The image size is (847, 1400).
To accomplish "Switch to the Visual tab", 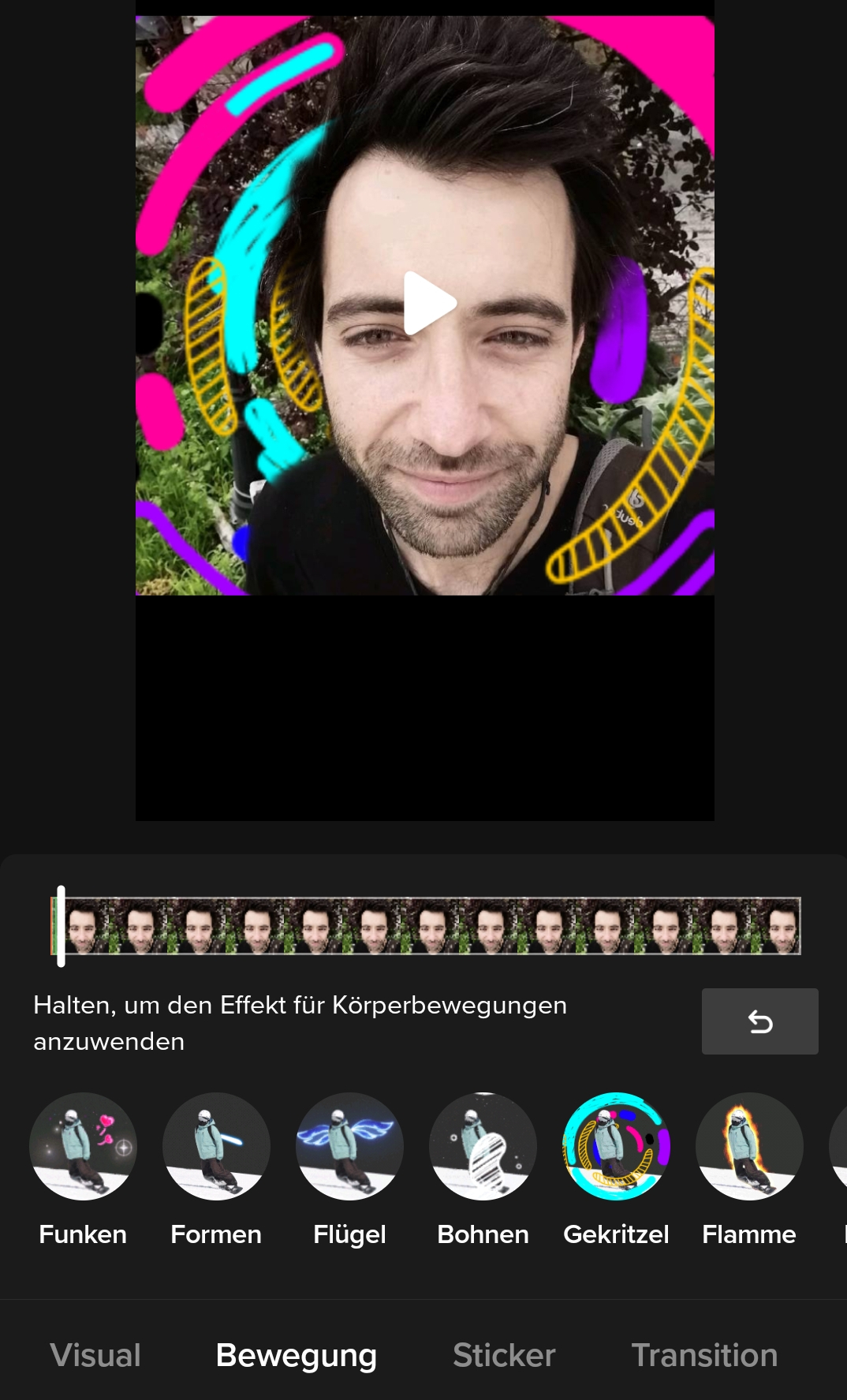I will [95, 1355].
